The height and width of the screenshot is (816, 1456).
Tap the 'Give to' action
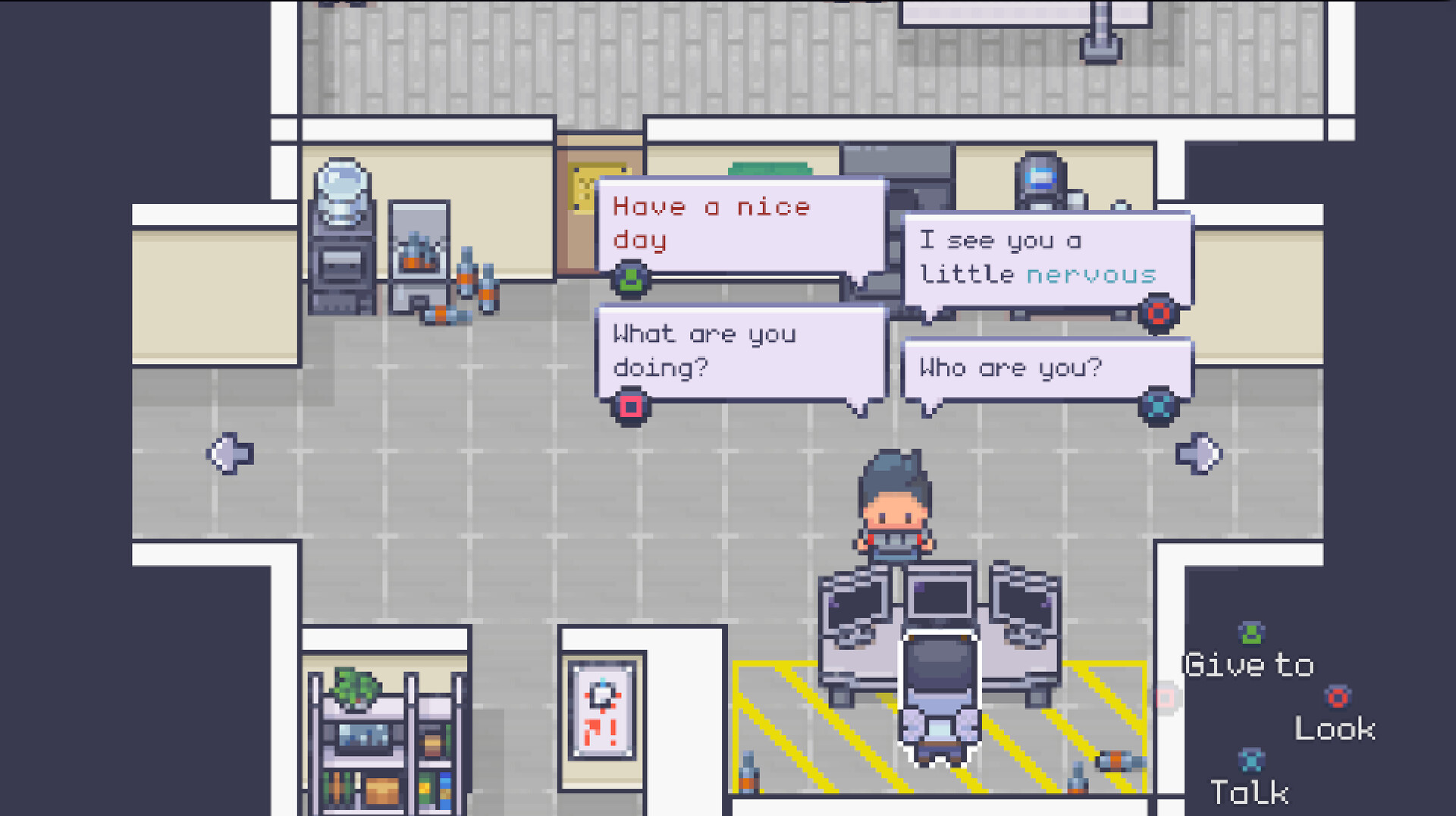pos(1248,664)
